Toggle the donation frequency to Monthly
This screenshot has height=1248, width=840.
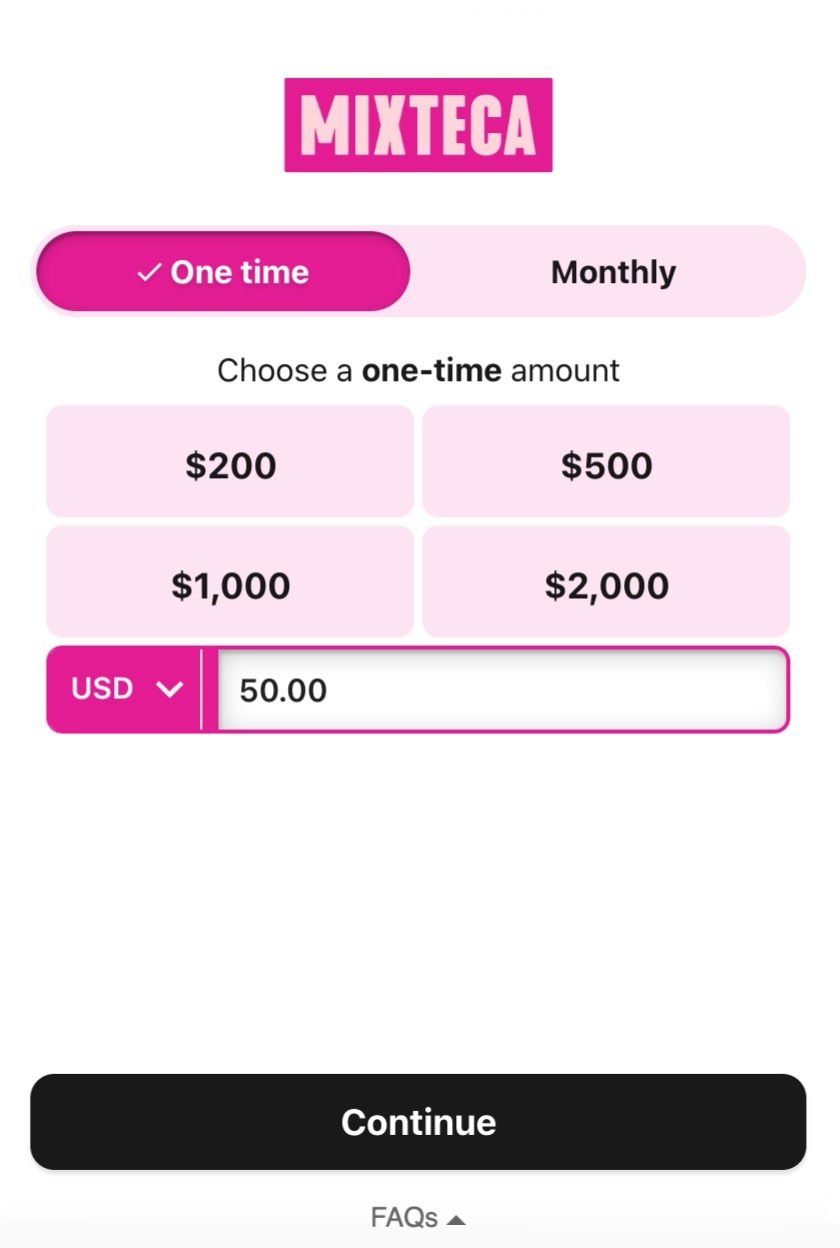pyautogui.click(x=613, y=270)
